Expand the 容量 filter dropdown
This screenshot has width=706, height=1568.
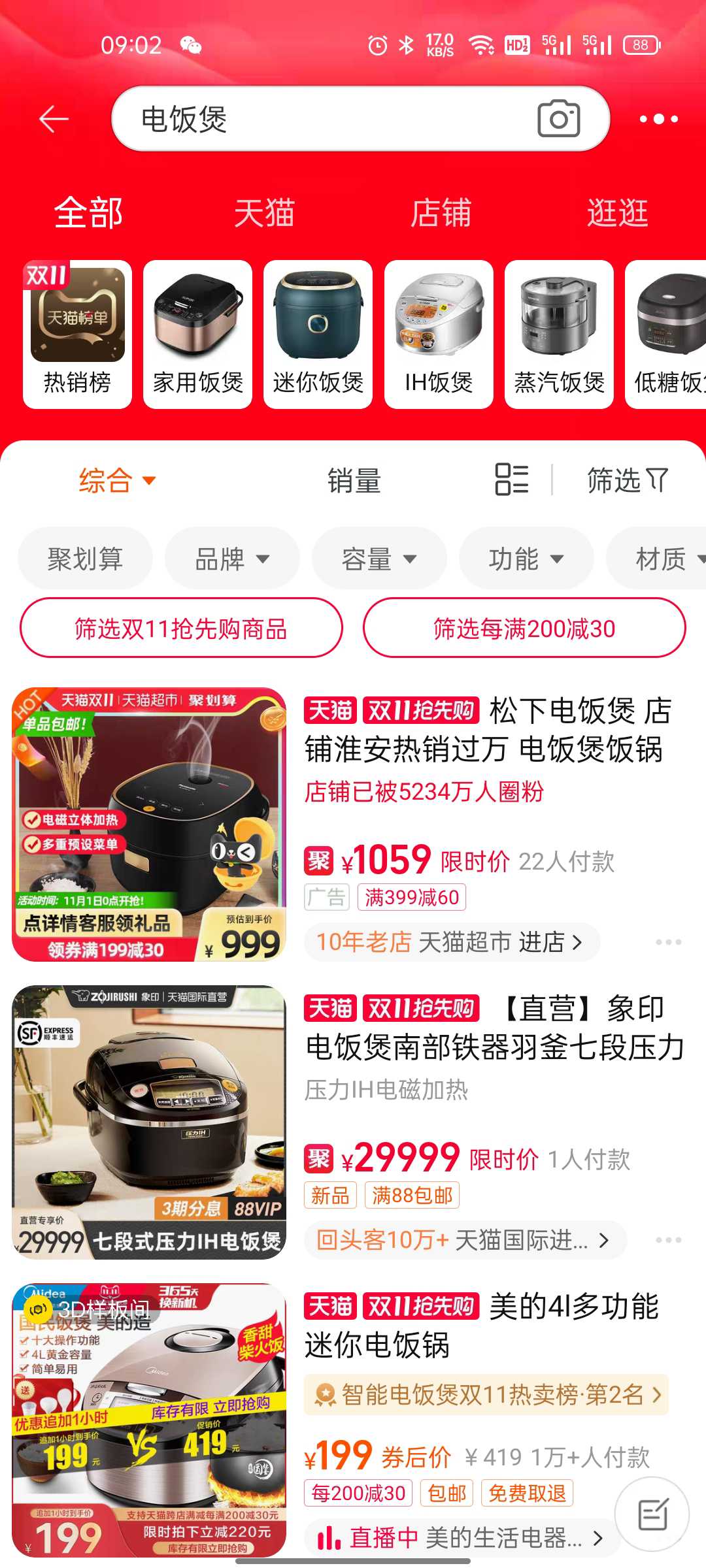379,559
